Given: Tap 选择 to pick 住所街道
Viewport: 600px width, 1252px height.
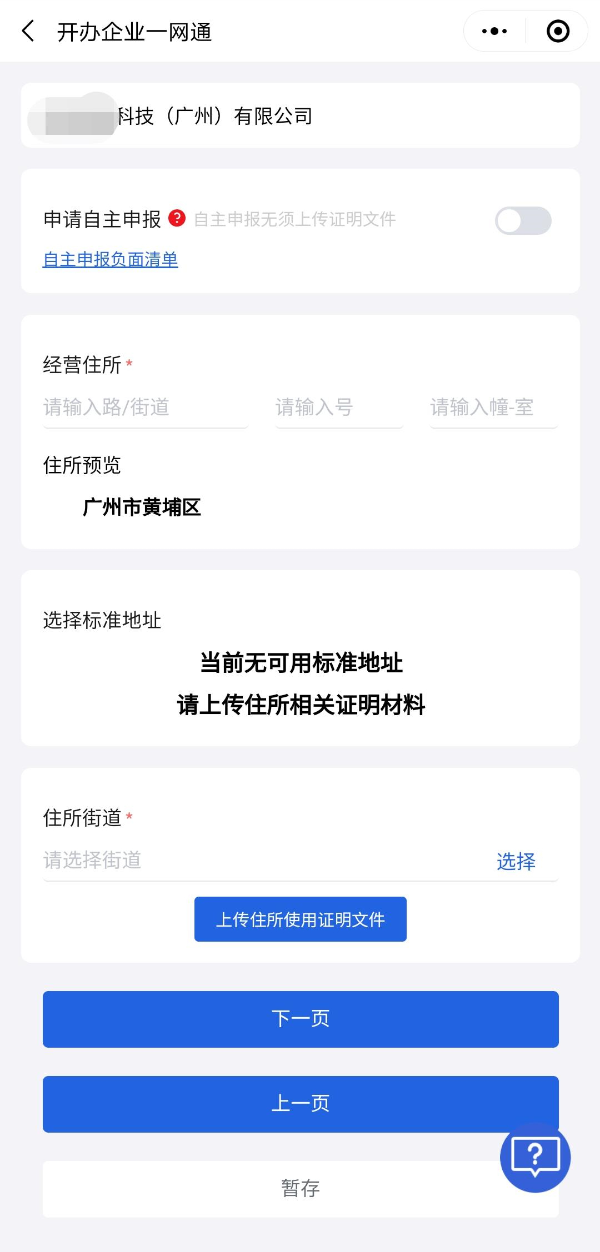Looking at the screenshot, I should [x=516, y=861].
